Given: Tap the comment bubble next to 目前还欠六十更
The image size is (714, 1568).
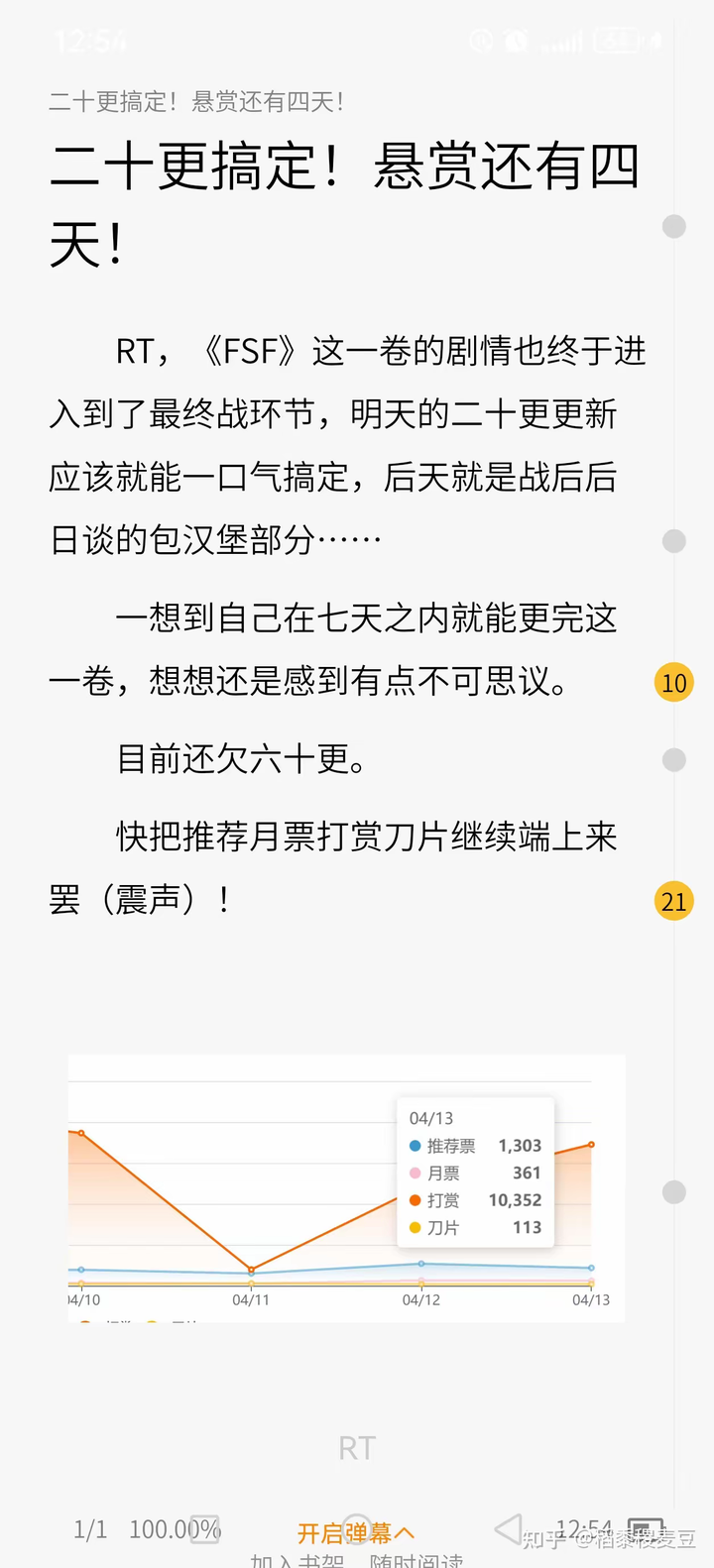Looking at the screenshot, I should click(674, 760).
